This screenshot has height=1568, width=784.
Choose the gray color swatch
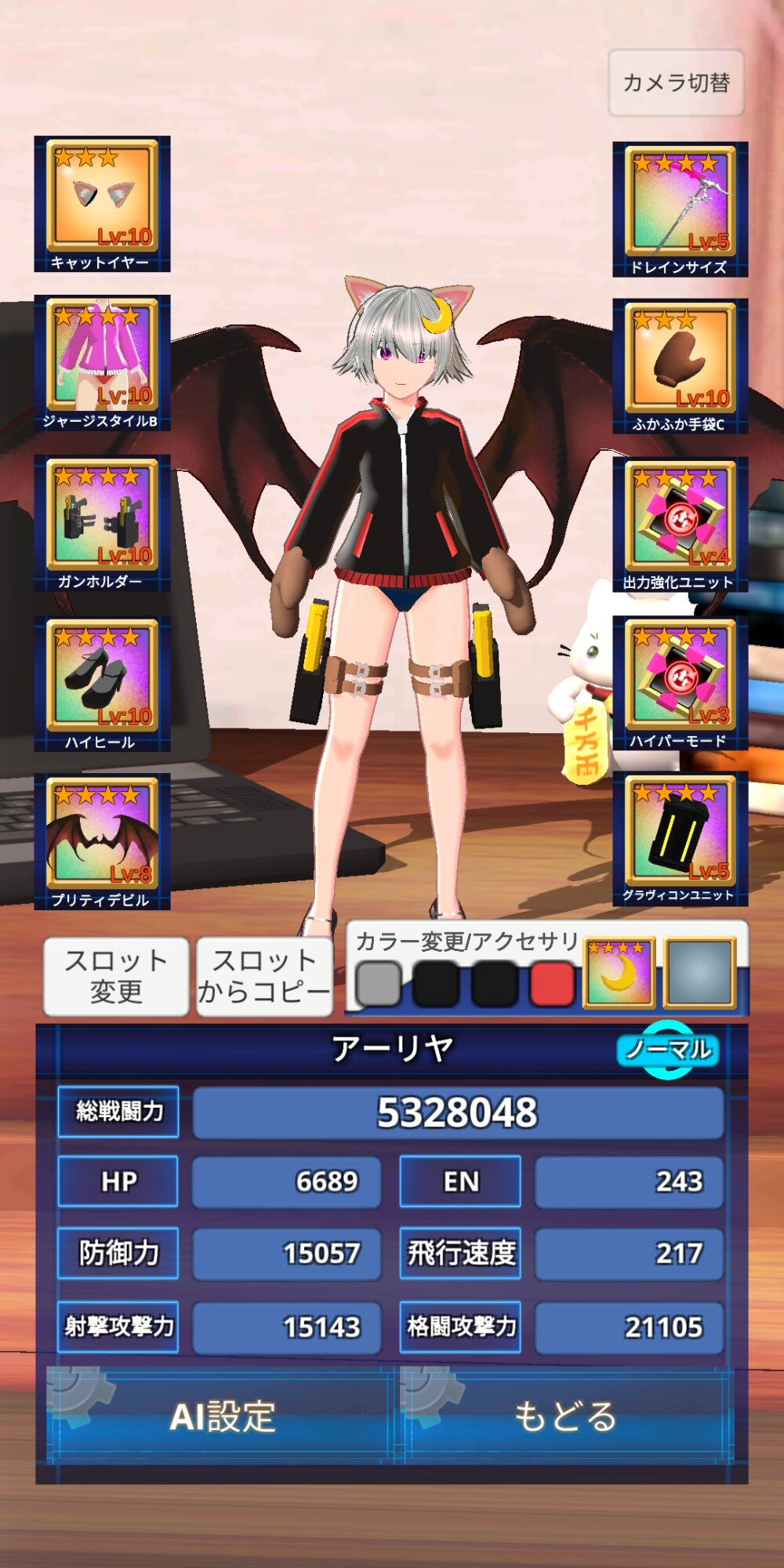(x=378, y=983)
